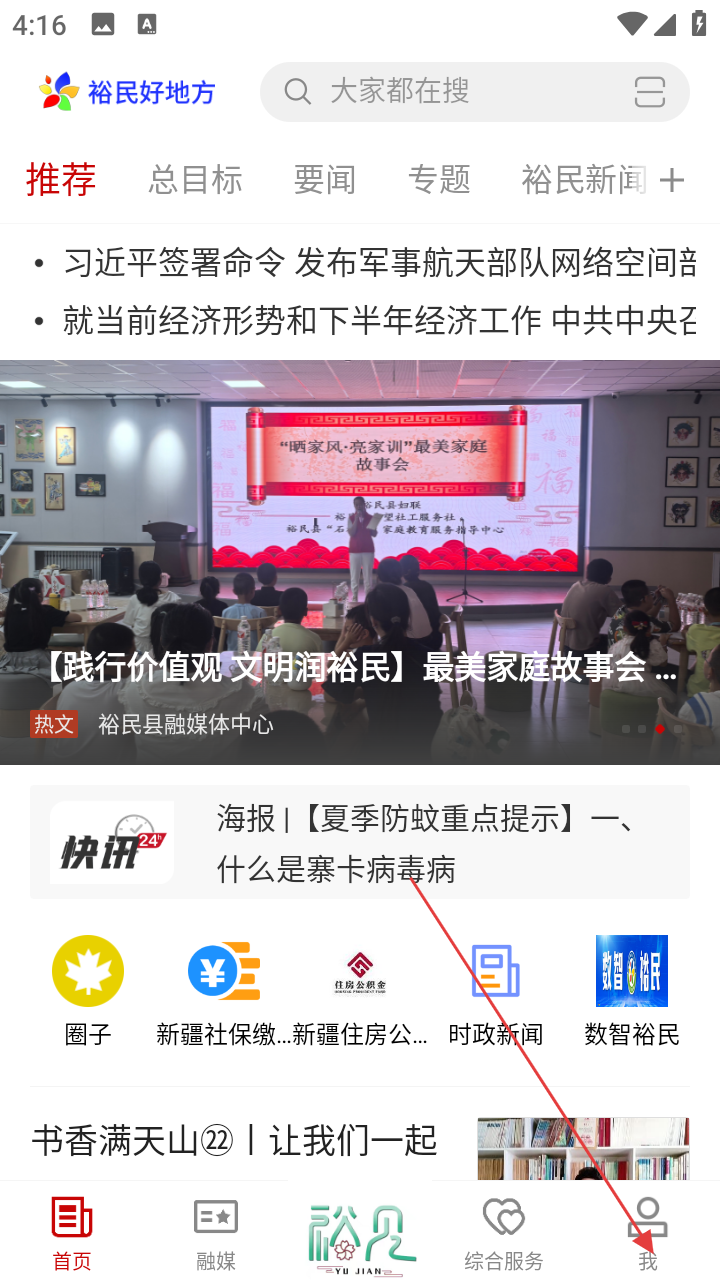
Task: Open the 最美家庭故事会 banner article
Action: pos(360,562)
